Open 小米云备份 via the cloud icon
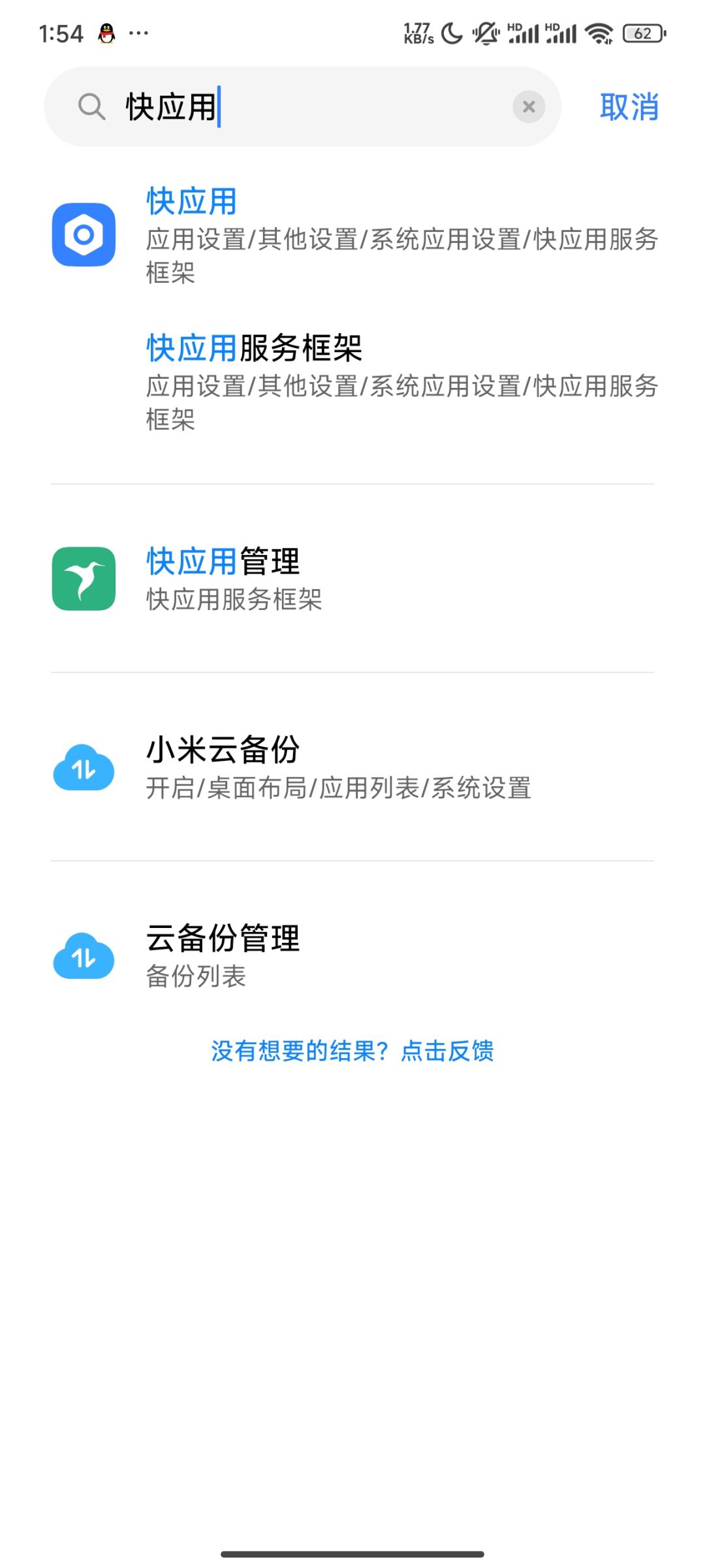The width and height of the screenshot is (705, 1568). (x=83, y=771)
